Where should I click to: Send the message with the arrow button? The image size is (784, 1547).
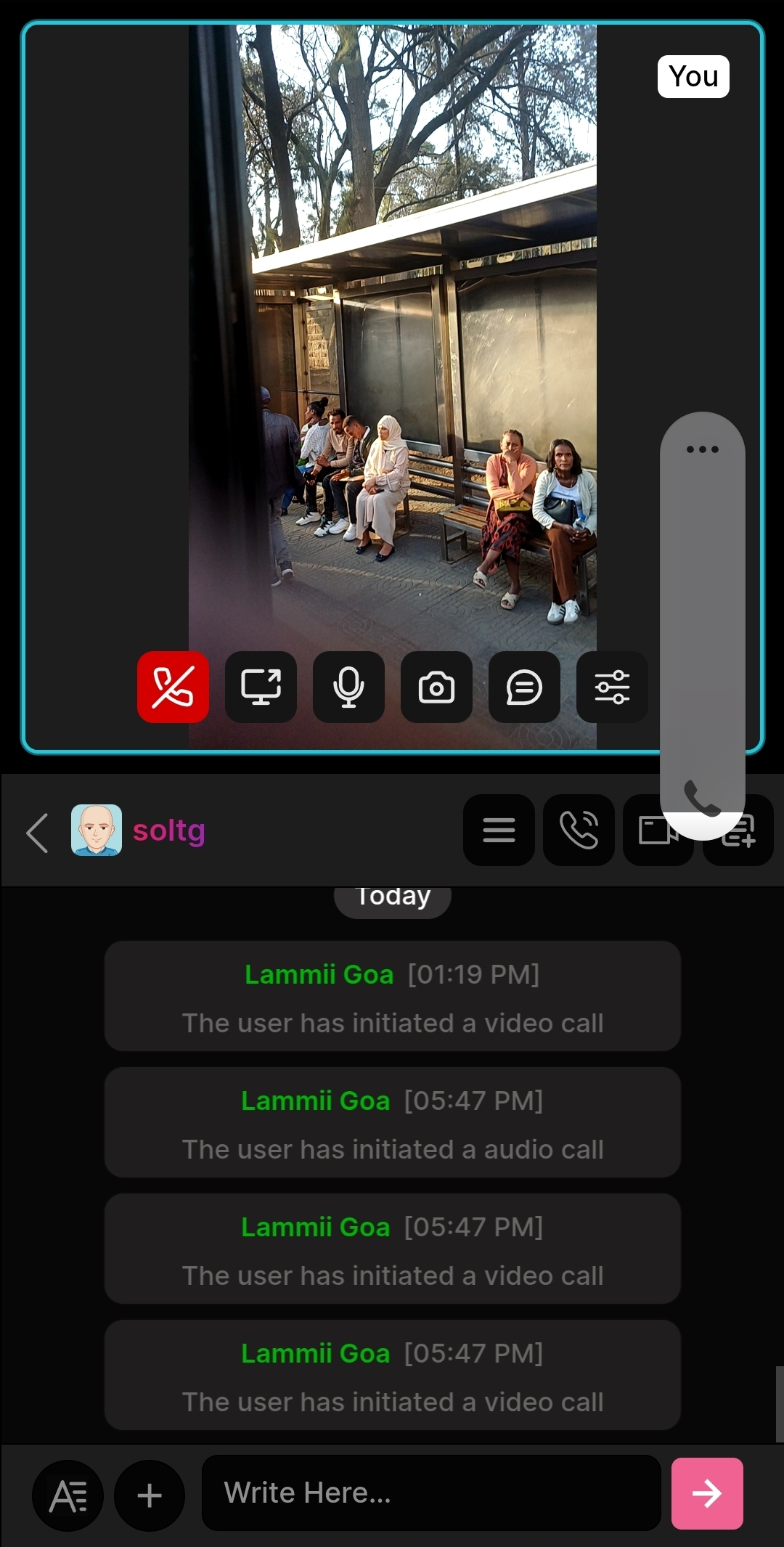707,1493
